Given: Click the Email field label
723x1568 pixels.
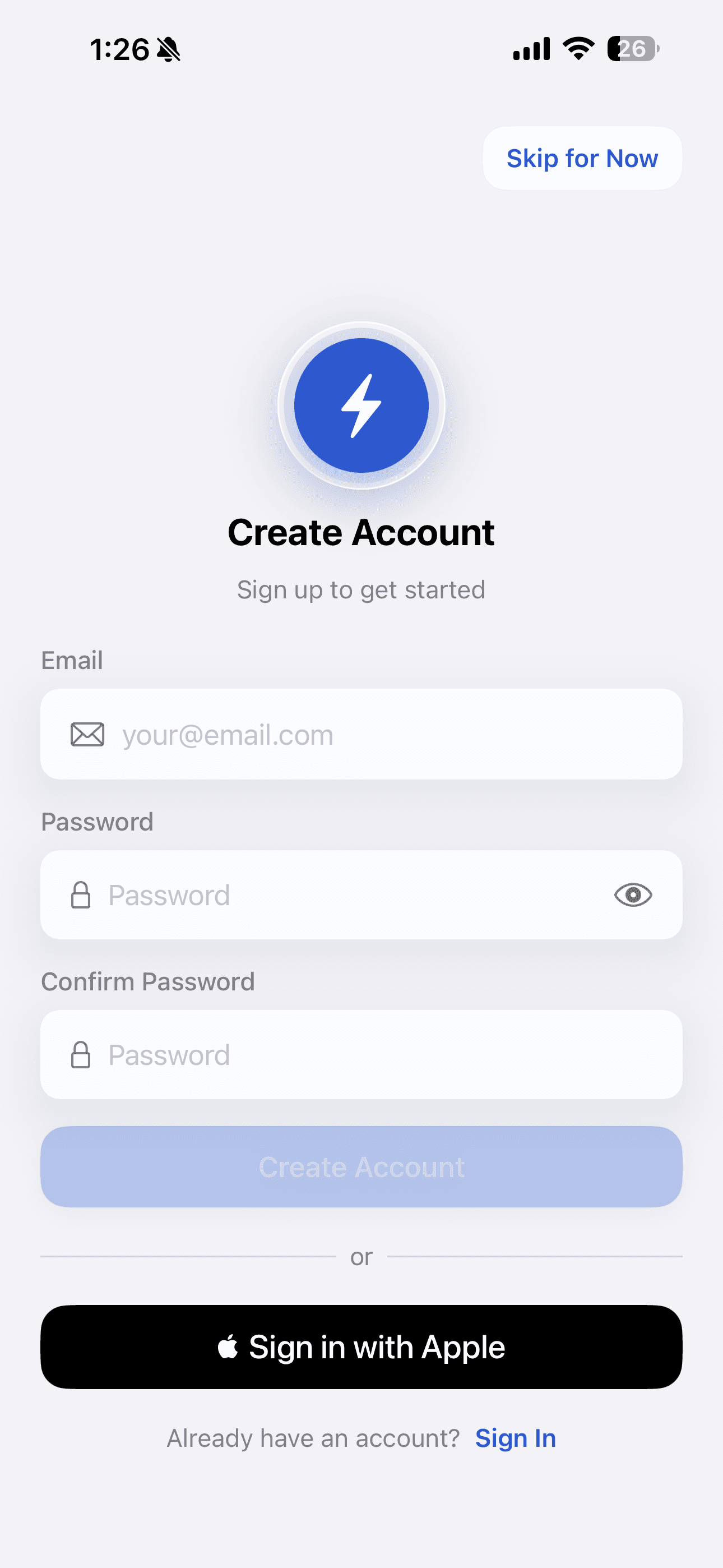Looking at the screenshot, I should [72, 661].
